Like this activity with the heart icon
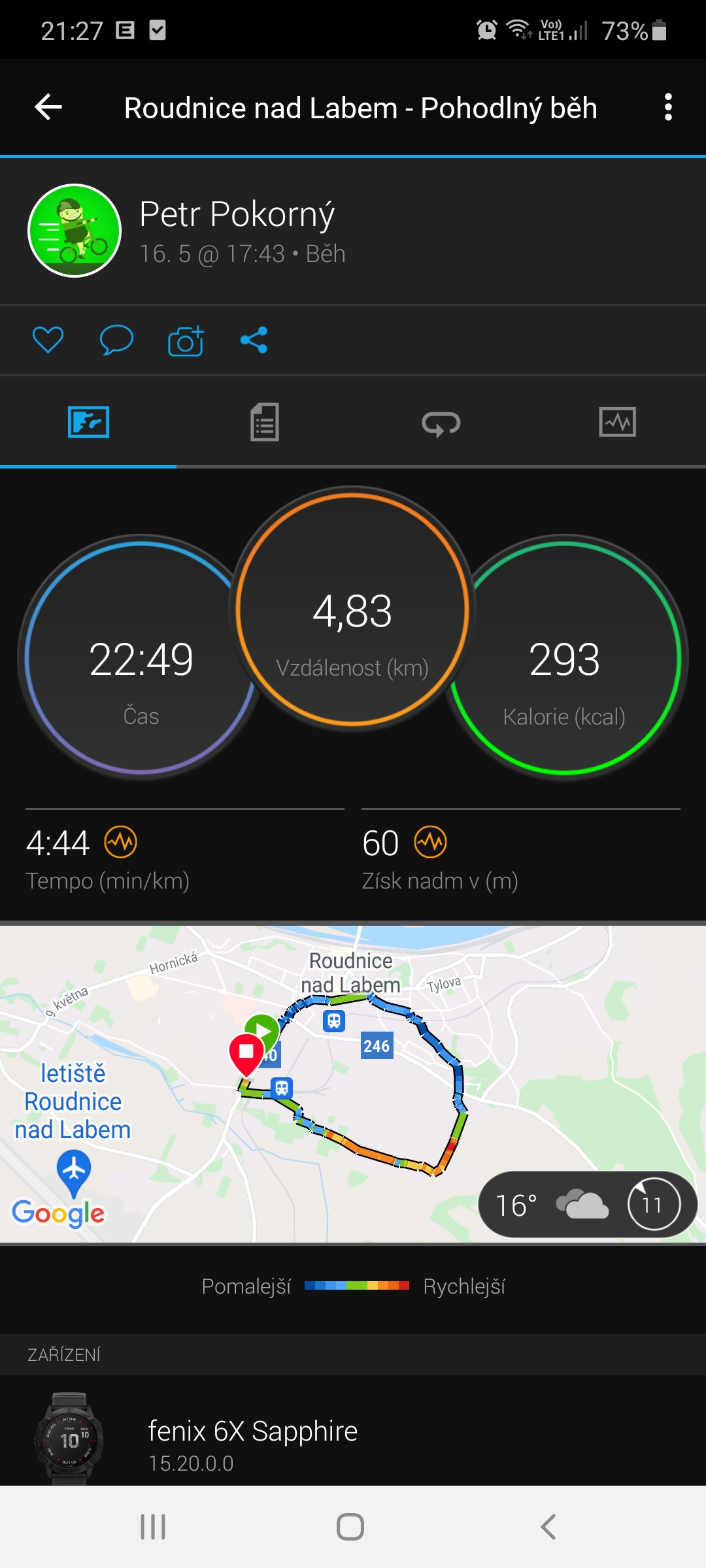The width and height of the screenshot is (706, 1568). [48, 340]
